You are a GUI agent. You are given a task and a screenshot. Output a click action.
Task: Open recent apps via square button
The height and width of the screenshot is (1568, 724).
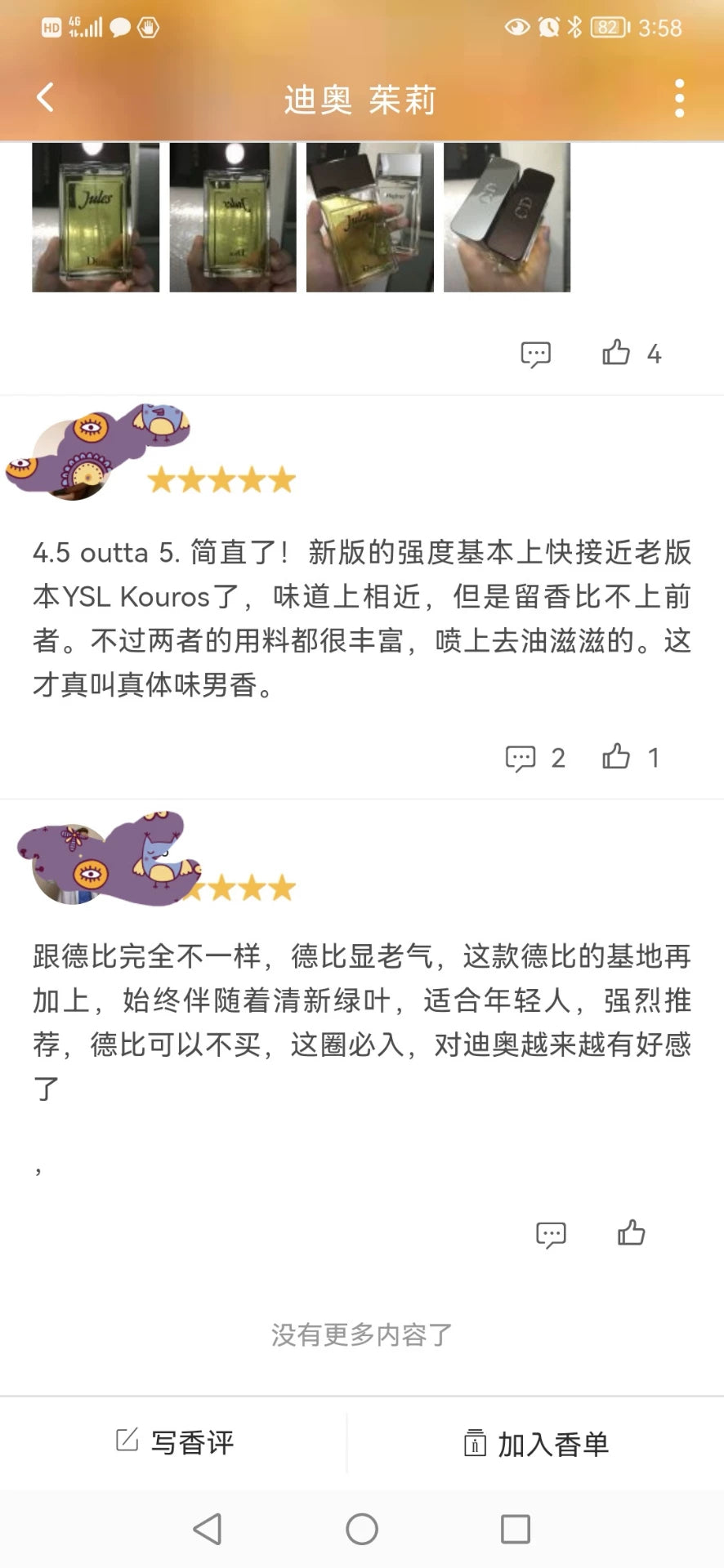pyautogui.click(x=515, y=1529)
